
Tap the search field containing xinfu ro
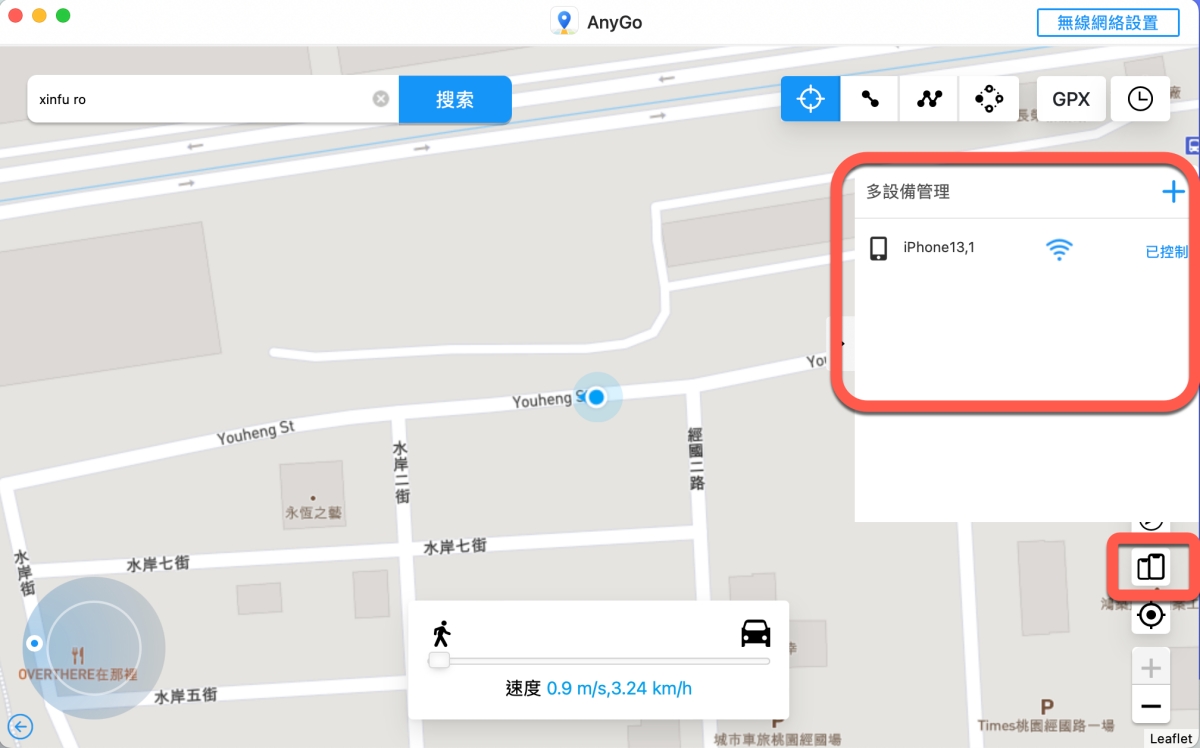point(200,99)
